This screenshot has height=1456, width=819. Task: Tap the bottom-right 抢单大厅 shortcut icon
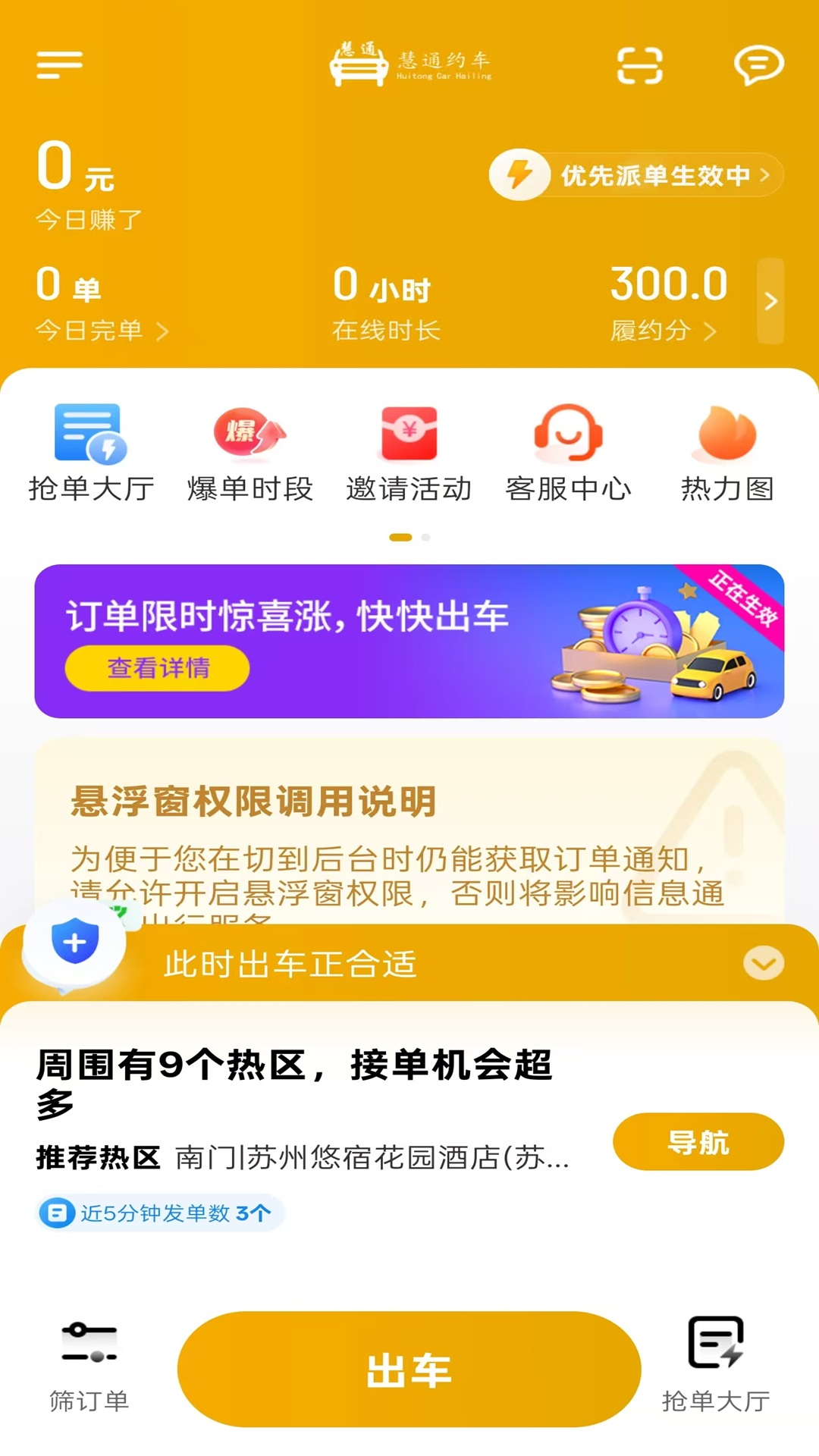tap(714, 1363)
